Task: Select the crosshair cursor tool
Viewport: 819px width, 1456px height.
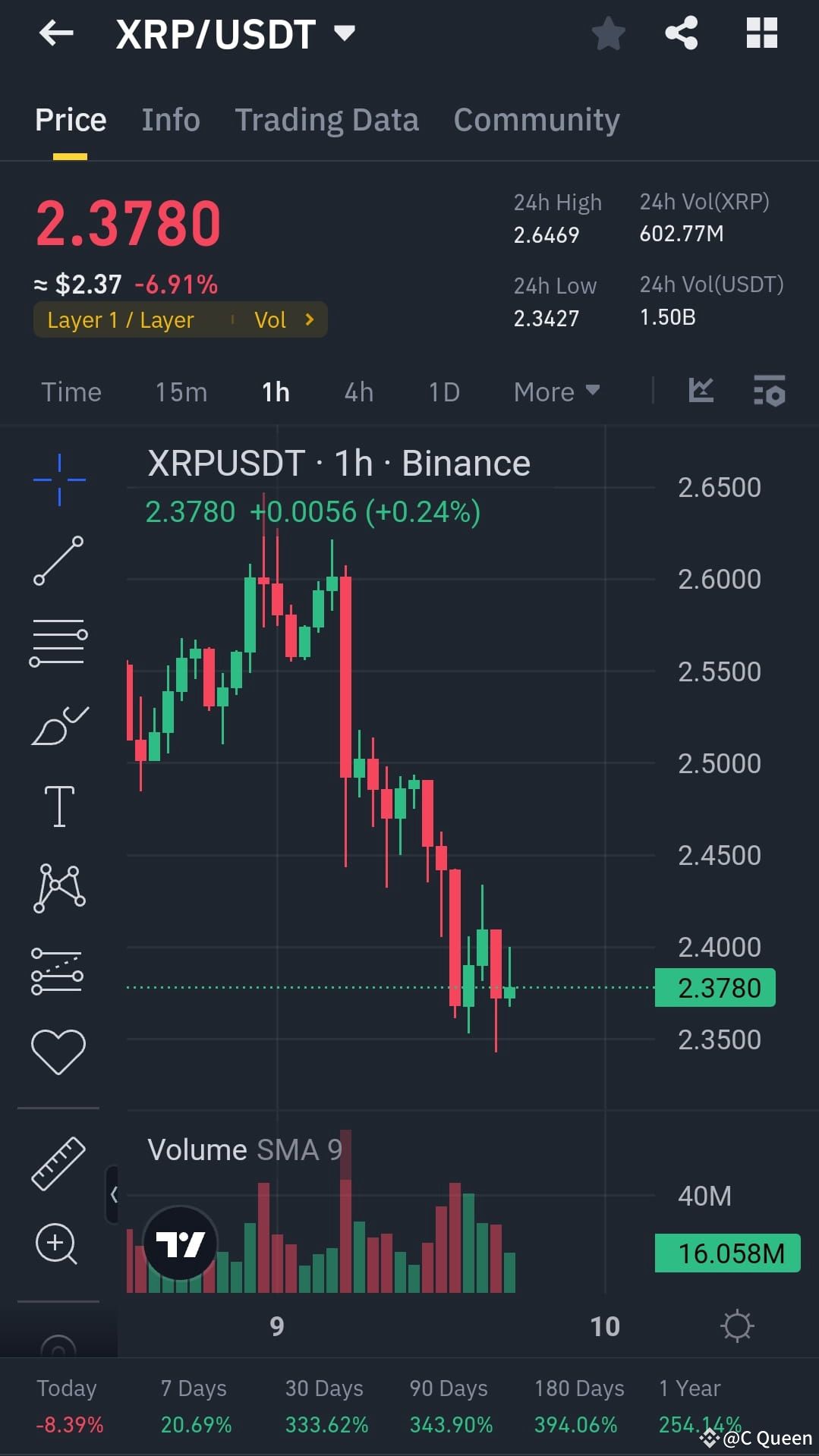Action: point(59,478)
